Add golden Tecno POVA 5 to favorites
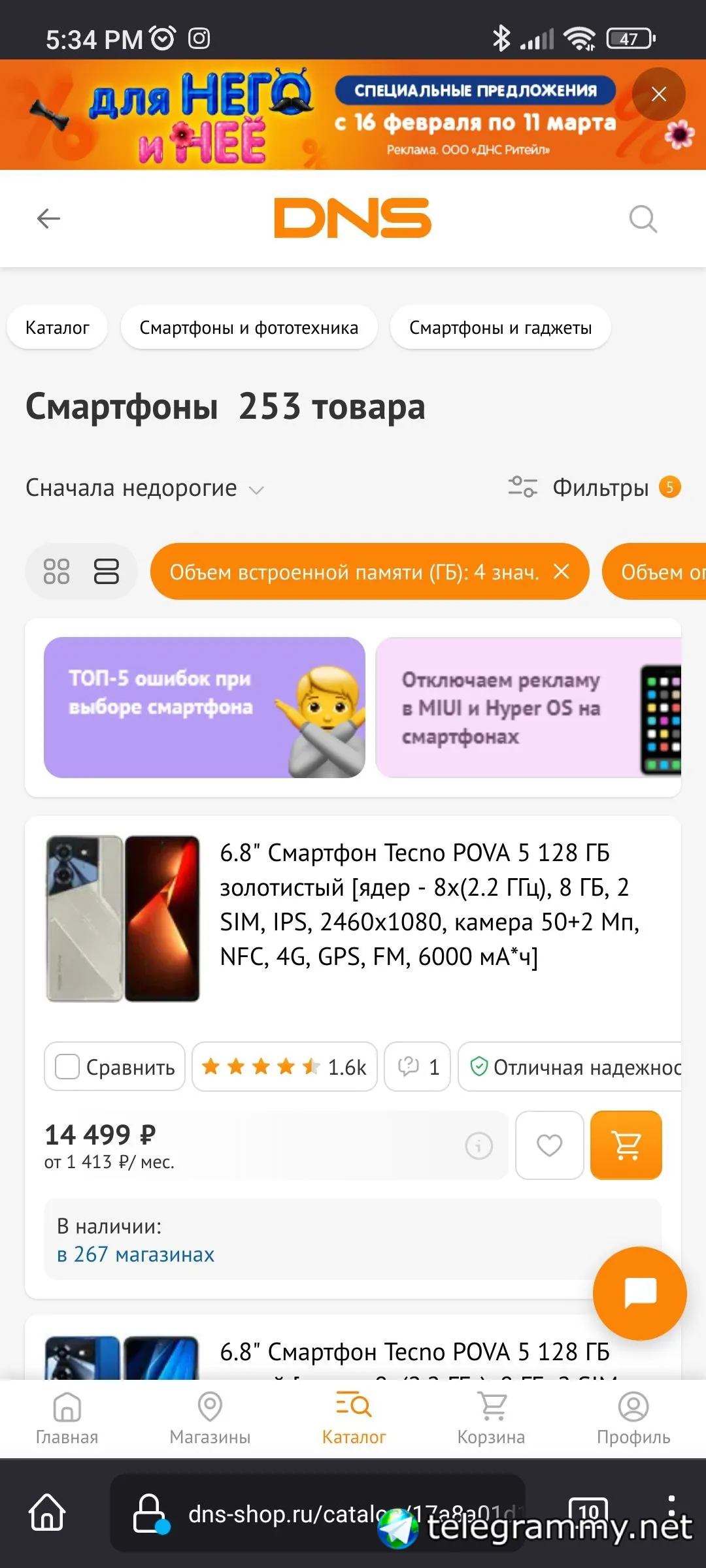This screenshot has height=1568, width=706. coord(549,1145)
